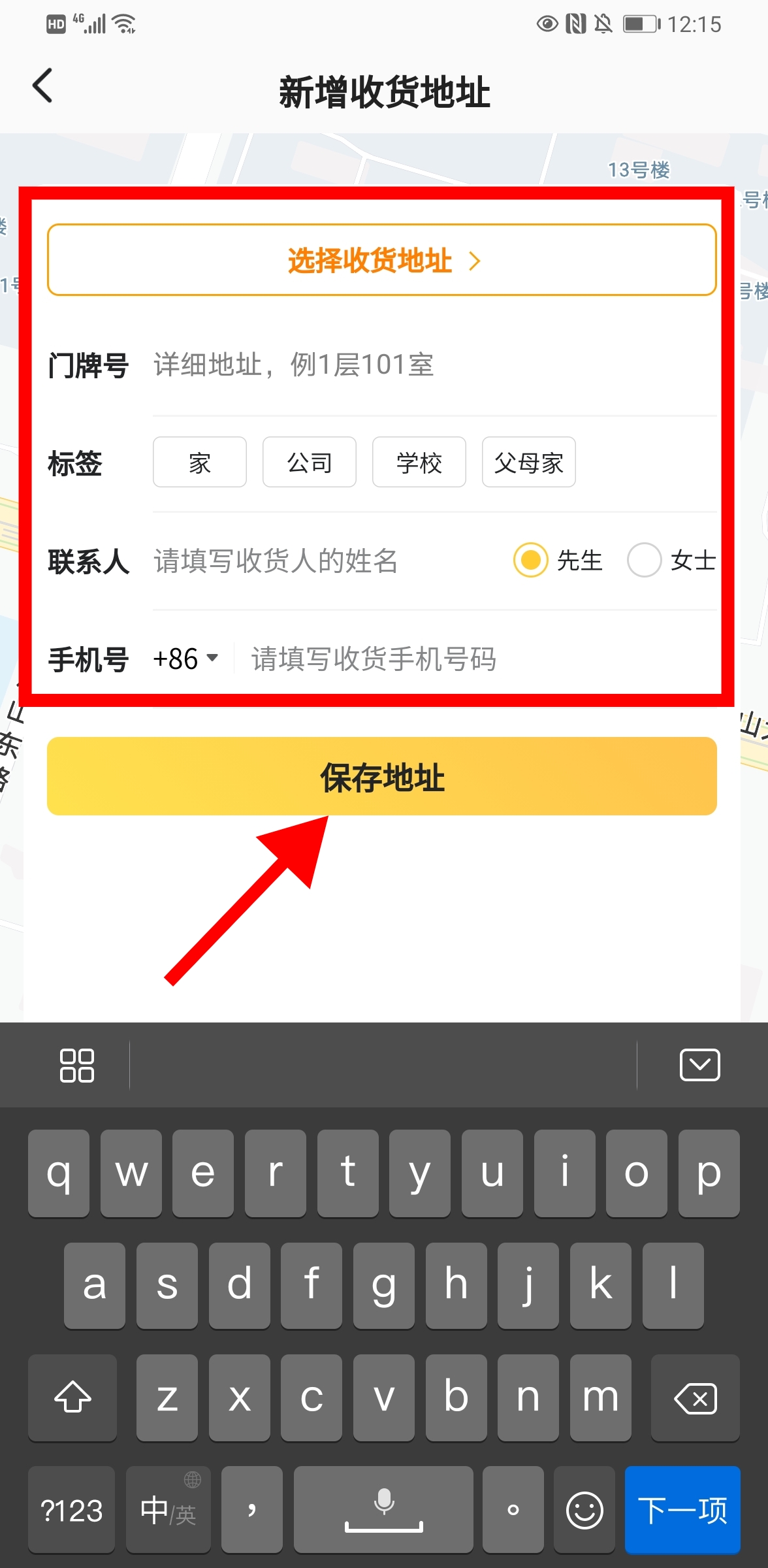Select the 家 tag chip
This screenshot has width=768, height=1568.
click(x=200, y=463)
